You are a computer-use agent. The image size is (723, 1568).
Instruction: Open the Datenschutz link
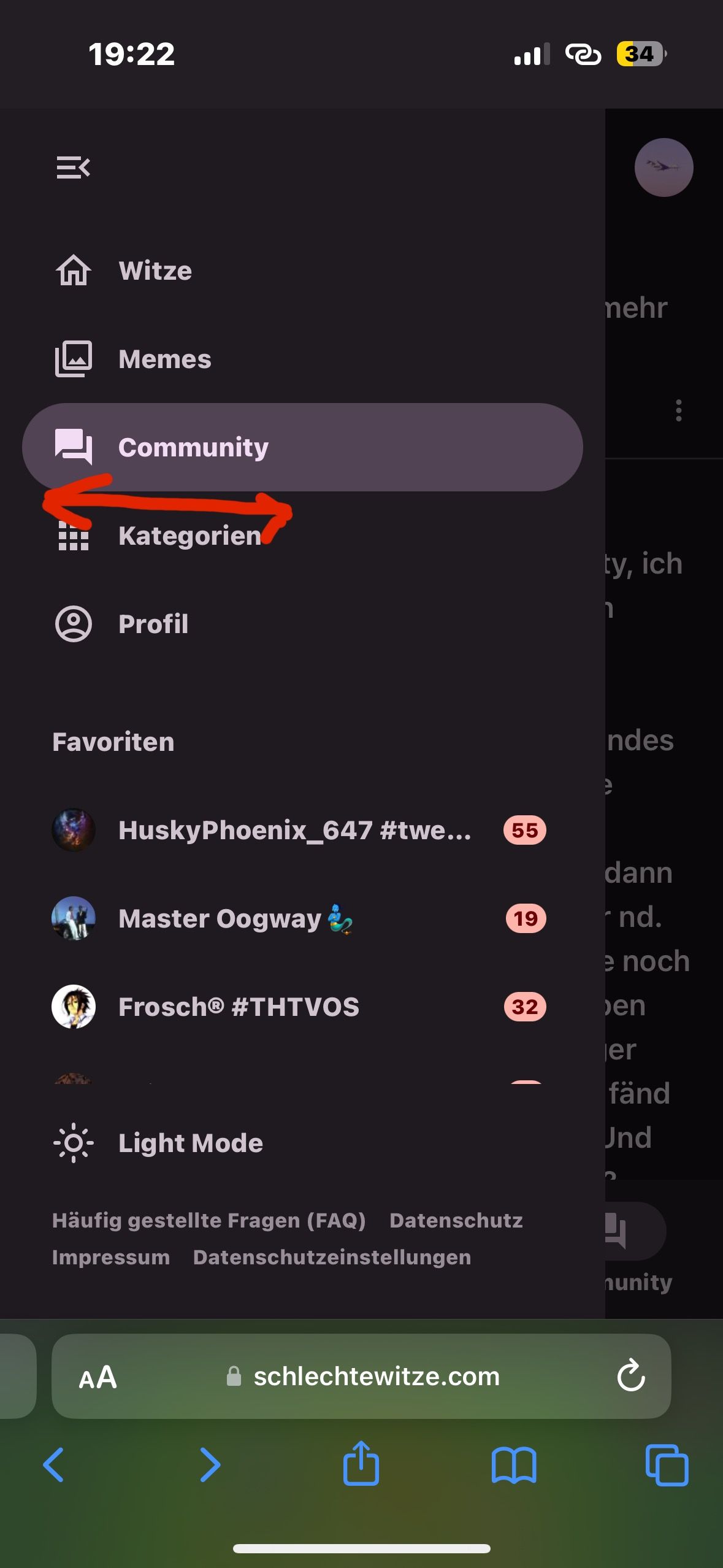click(x=456, y=1220)
